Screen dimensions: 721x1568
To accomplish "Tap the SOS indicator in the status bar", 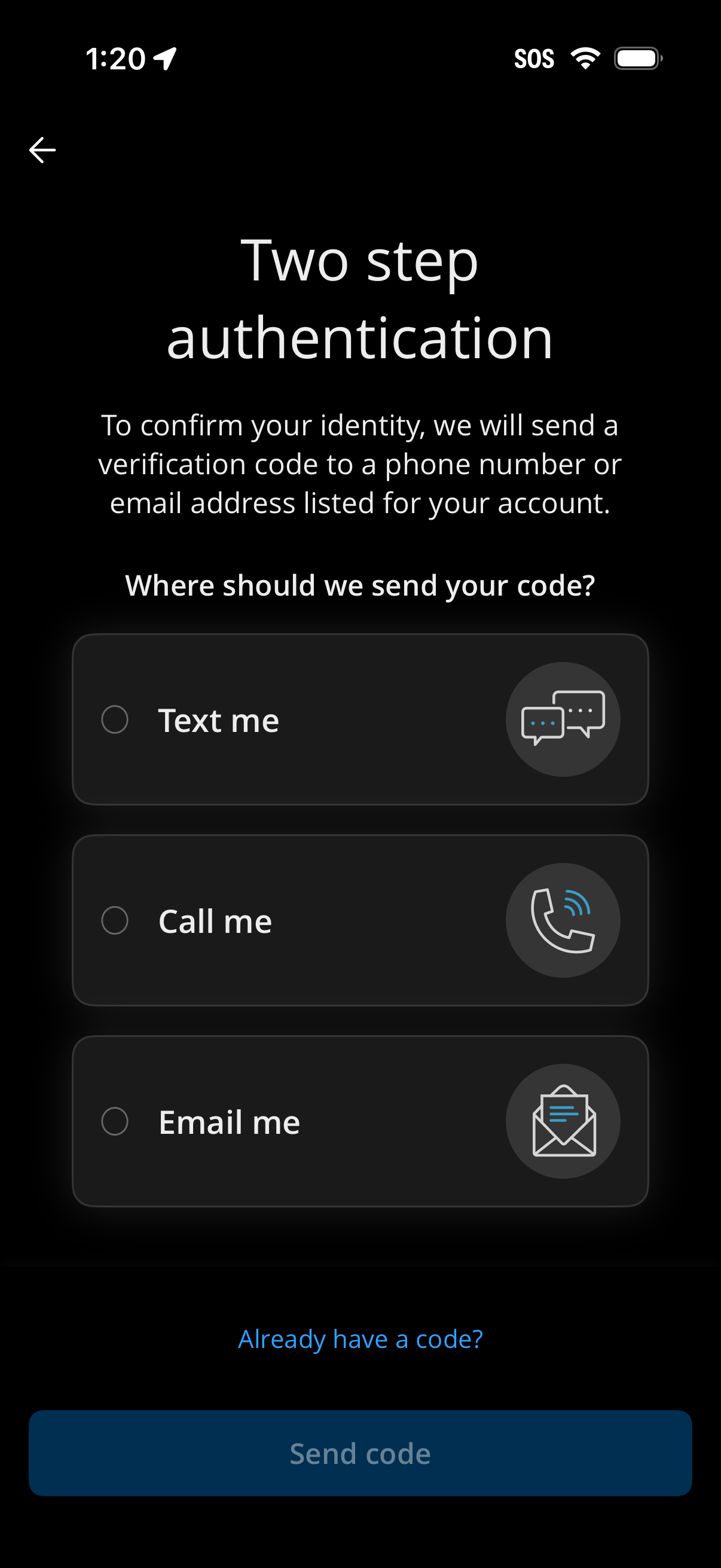I will tap(534, 58).
